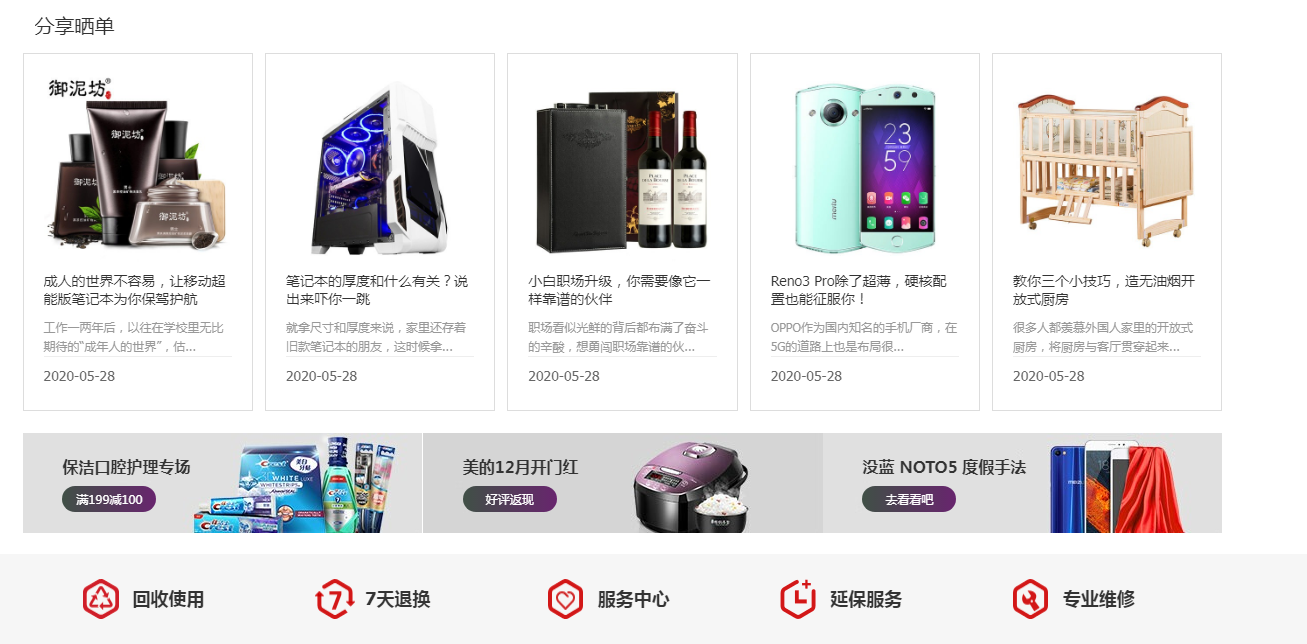Open the 笔记本的厚度 article card
The width and height of the screenshot is (1307, 644).
[378, 290]
